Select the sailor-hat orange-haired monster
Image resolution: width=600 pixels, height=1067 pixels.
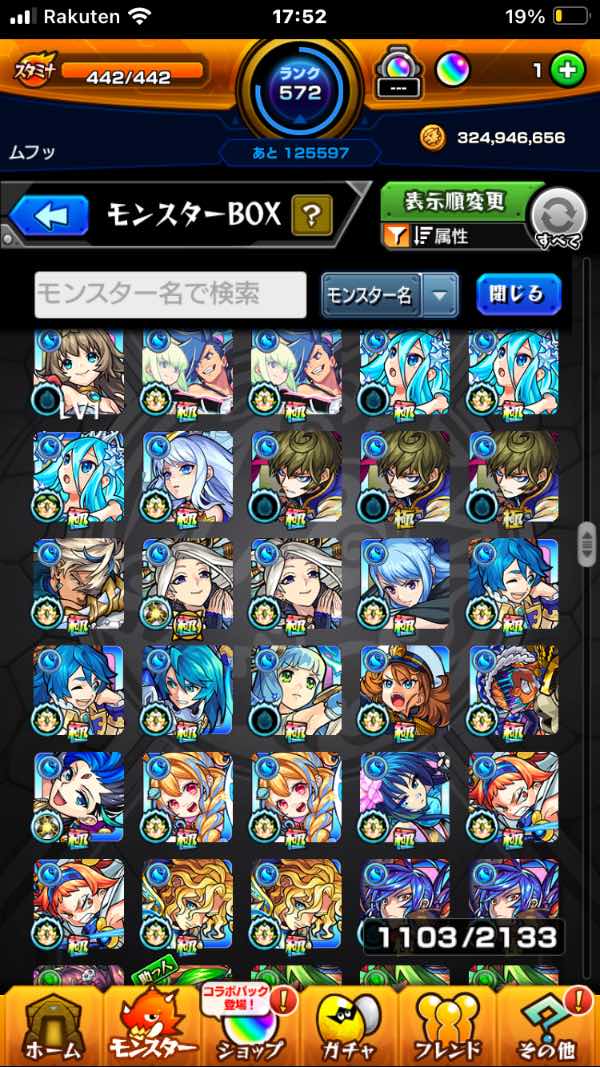(404, 687)
